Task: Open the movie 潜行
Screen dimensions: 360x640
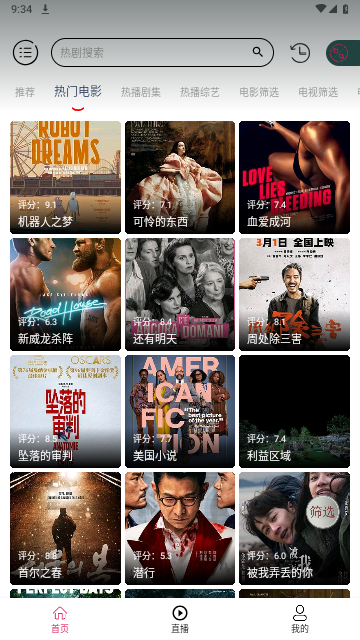Action: (x=180, y=529)
